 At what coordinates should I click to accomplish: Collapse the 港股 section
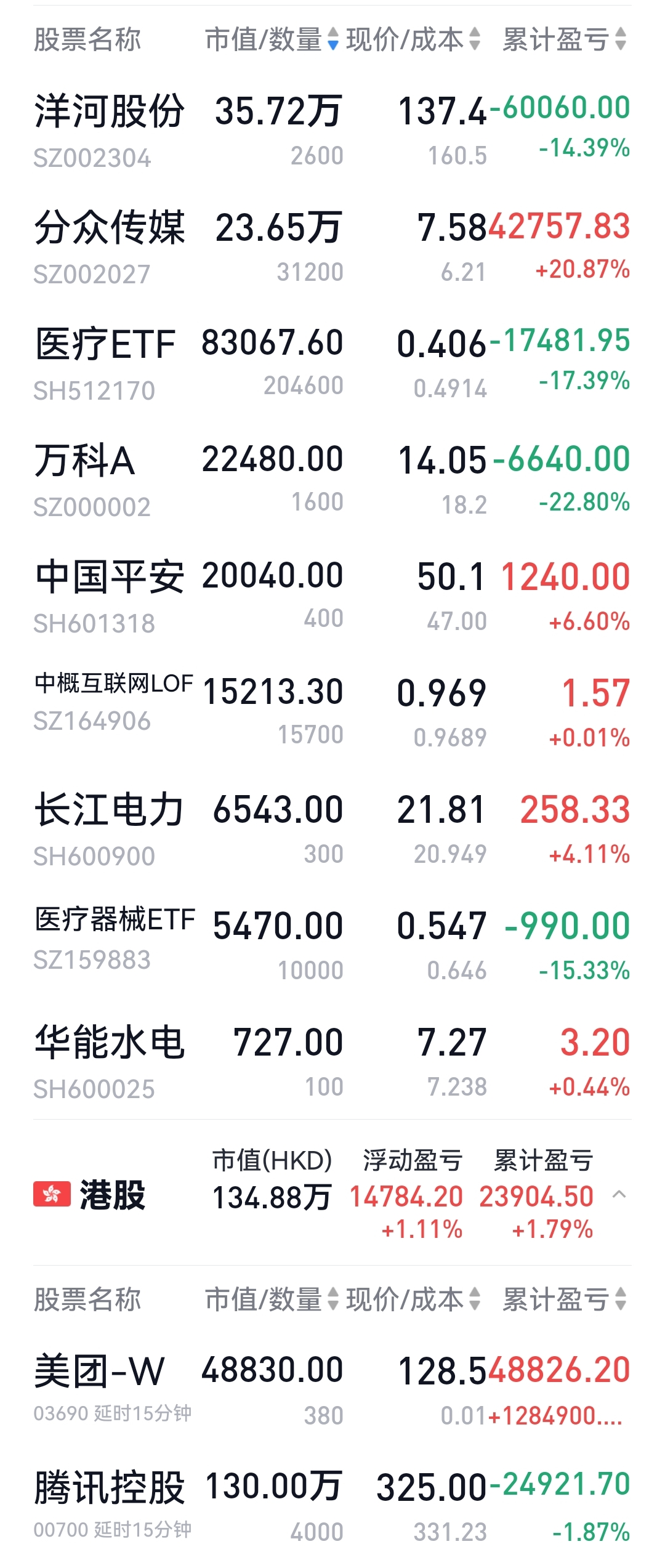[x=619, y=1195]
